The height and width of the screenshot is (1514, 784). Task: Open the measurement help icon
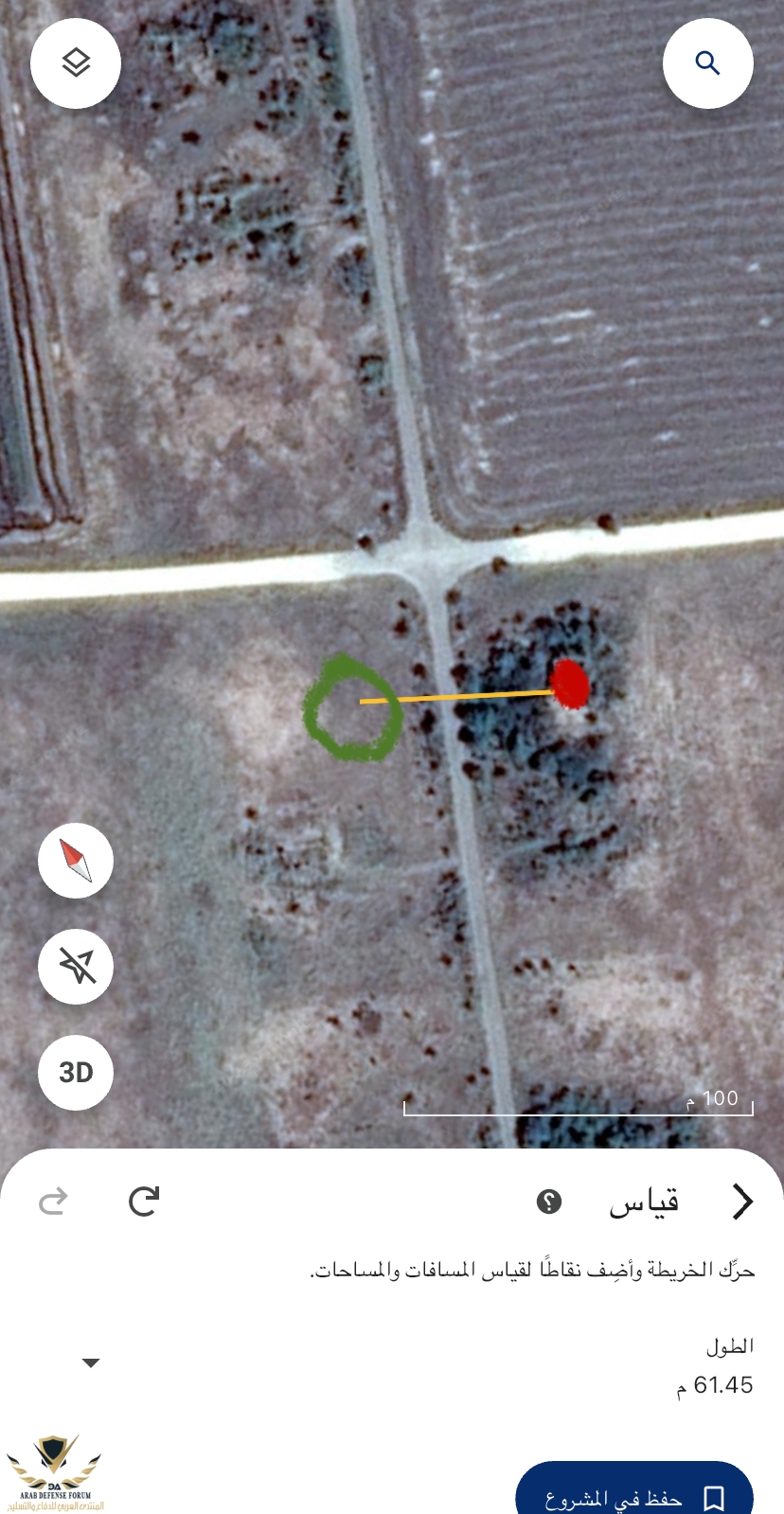click(x=549, y=1202)
